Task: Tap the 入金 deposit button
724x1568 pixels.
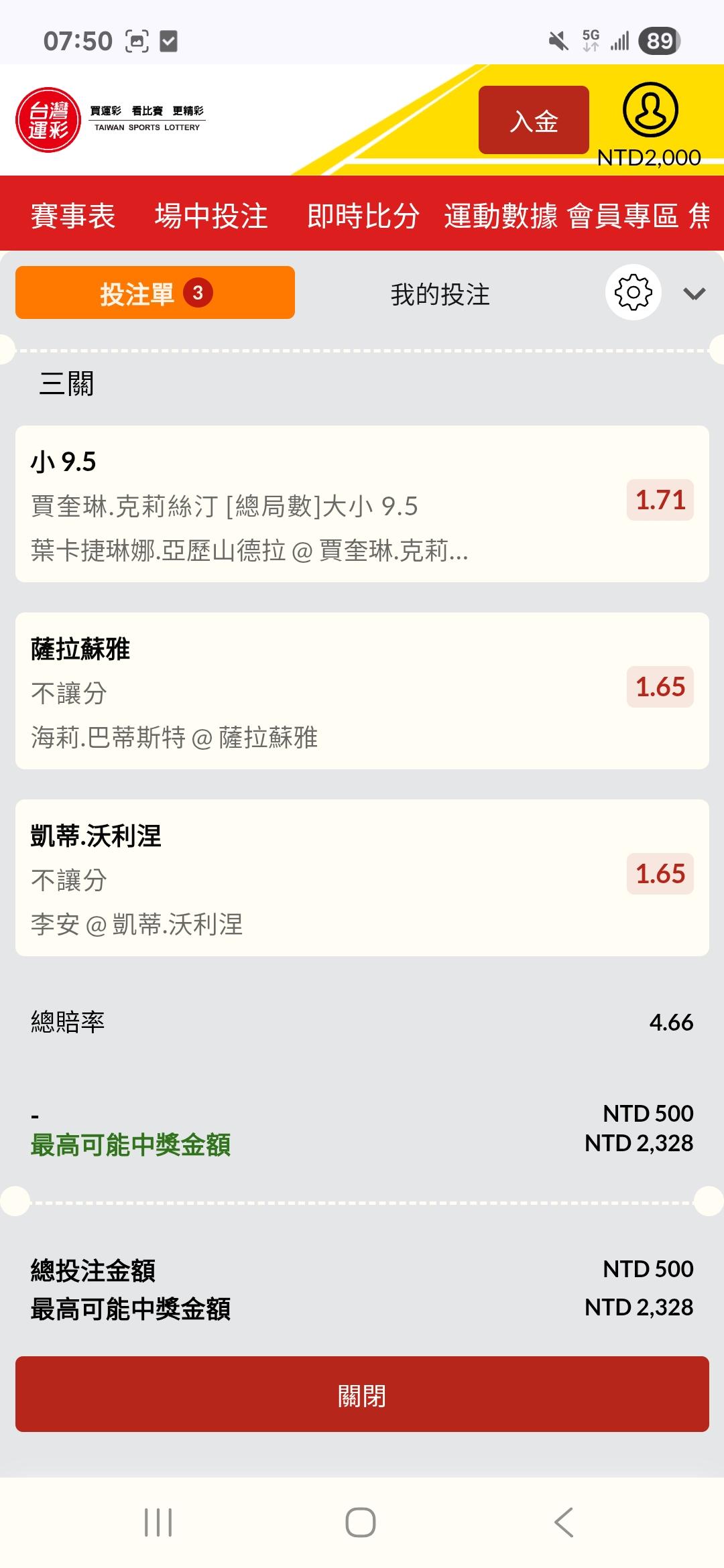Action: [x=534, y=121]
